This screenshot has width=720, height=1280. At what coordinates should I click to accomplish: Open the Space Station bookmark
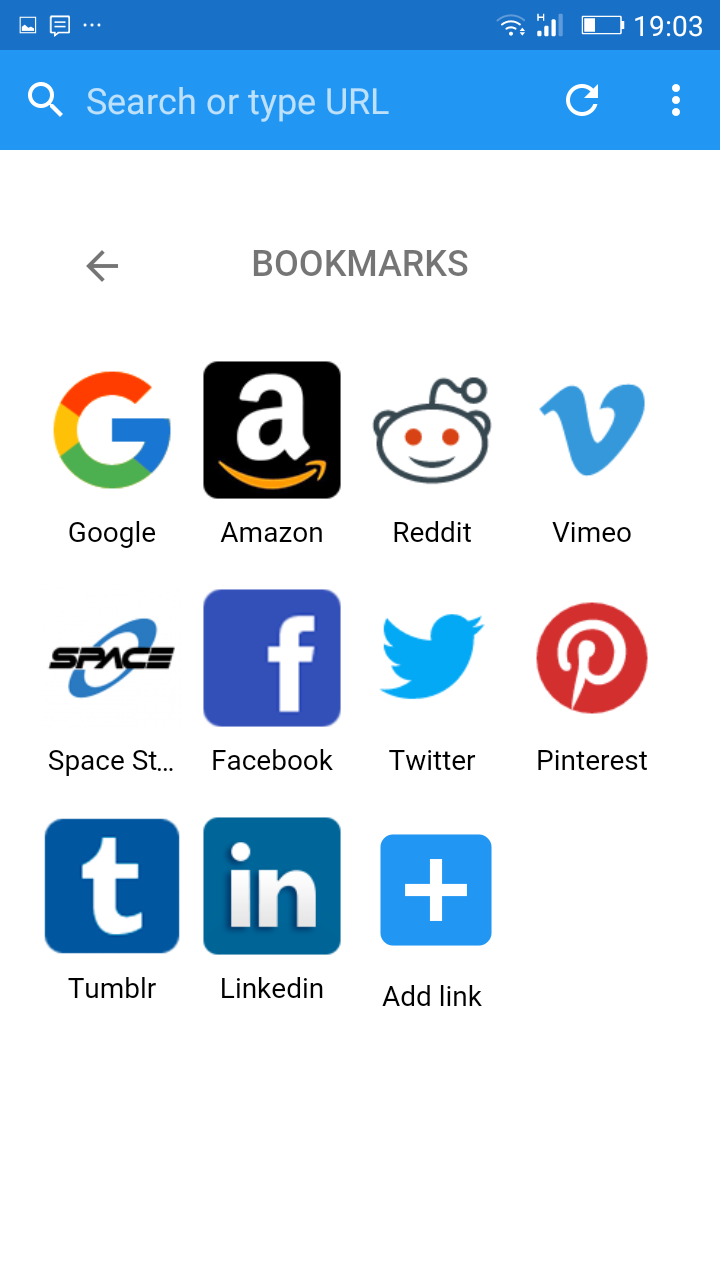112,658
